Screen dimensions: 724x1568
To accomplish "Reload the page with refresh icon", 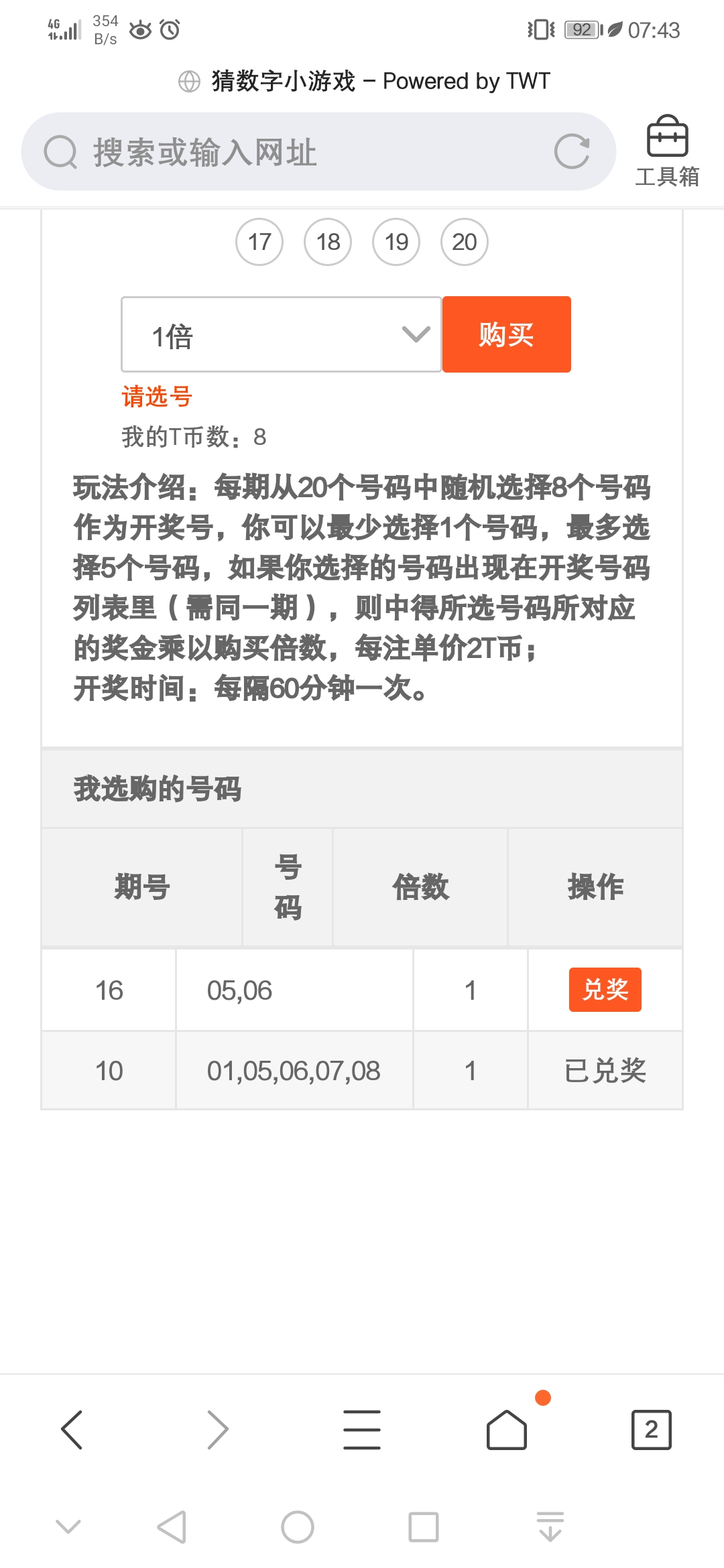I will pyautogui.click(x=572, y=151).
